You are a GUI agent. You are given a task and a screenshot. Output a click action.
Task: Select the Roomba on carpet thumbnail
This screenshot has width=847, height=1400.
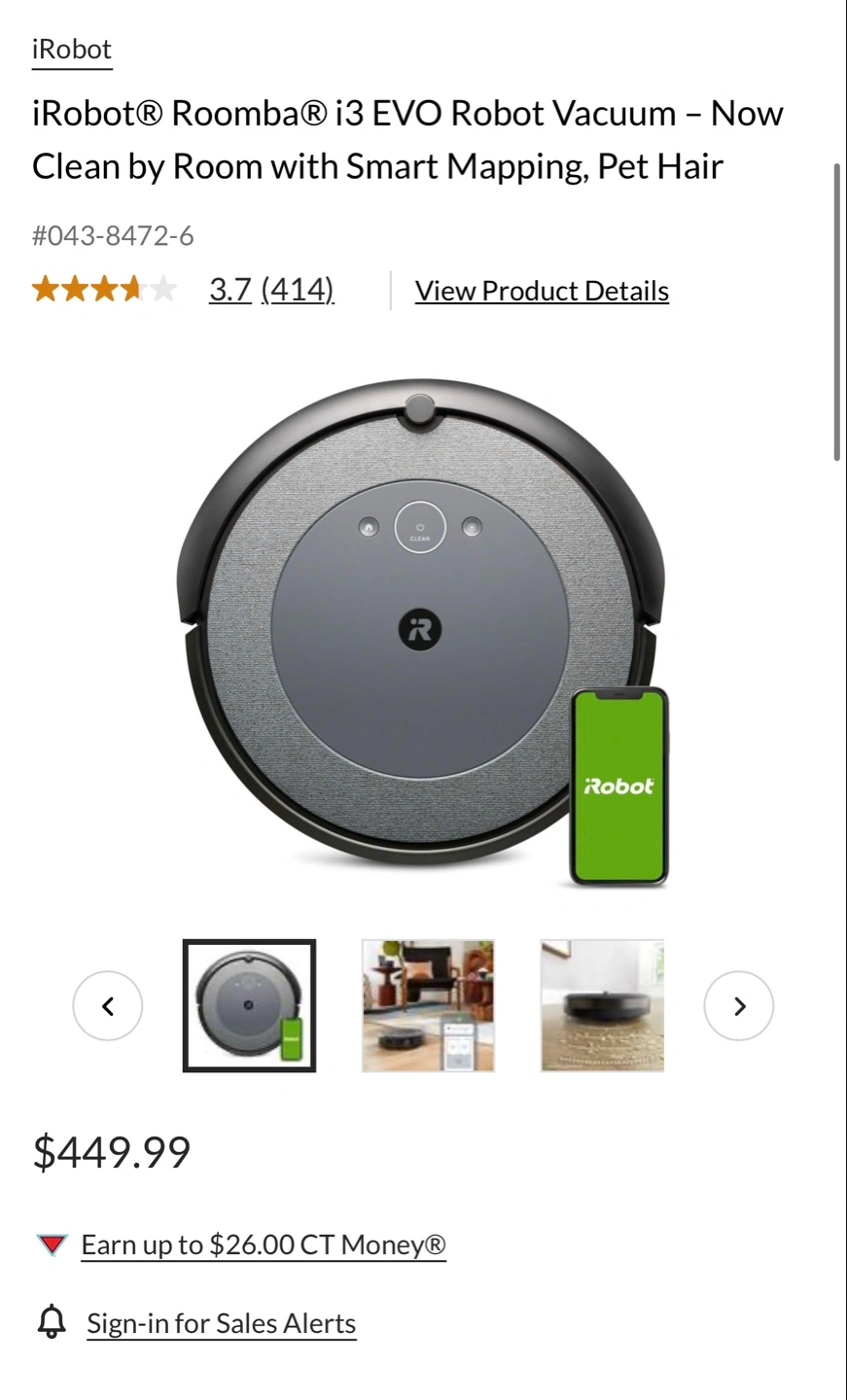click(603, 1005)
